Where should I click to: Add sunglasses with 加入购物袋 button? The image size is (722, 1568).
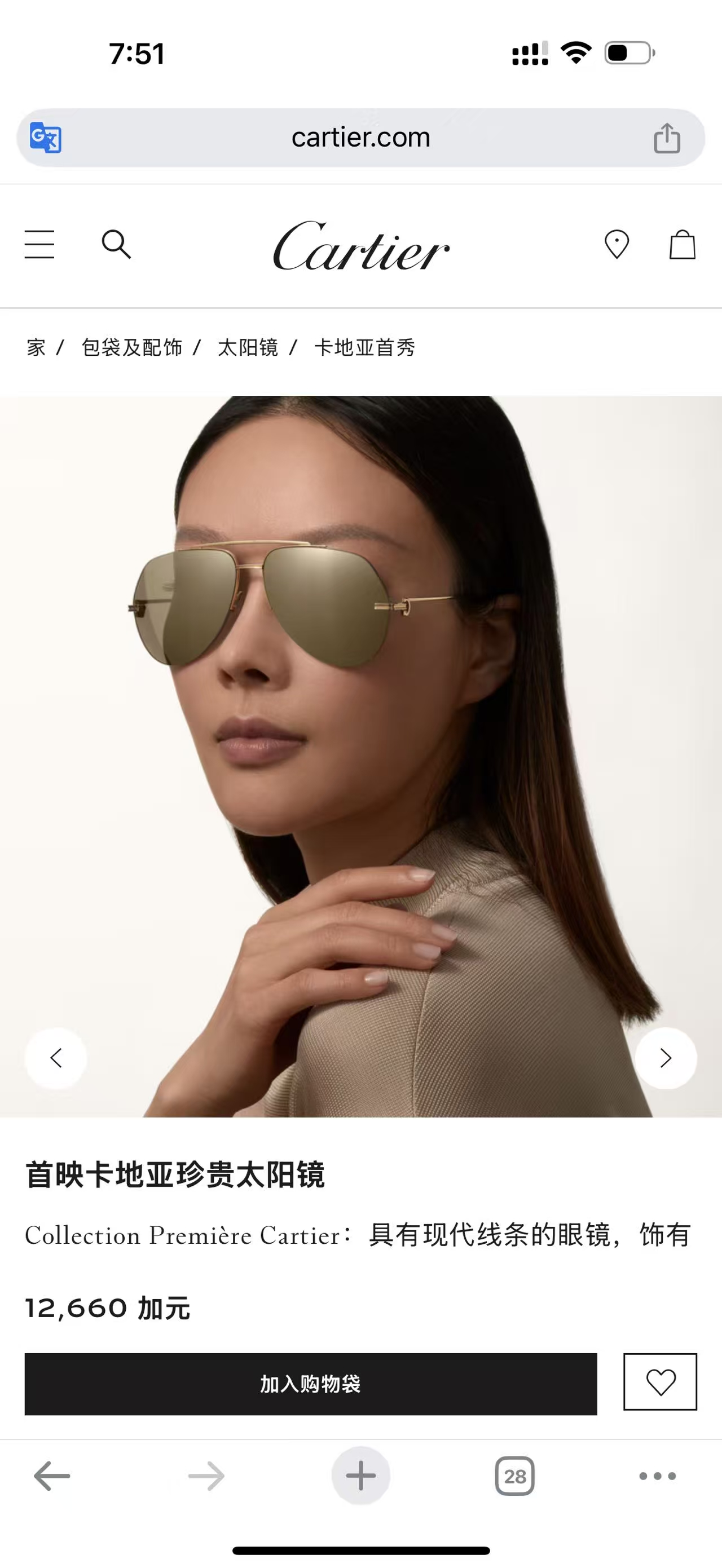click(x=310, y=1384)
